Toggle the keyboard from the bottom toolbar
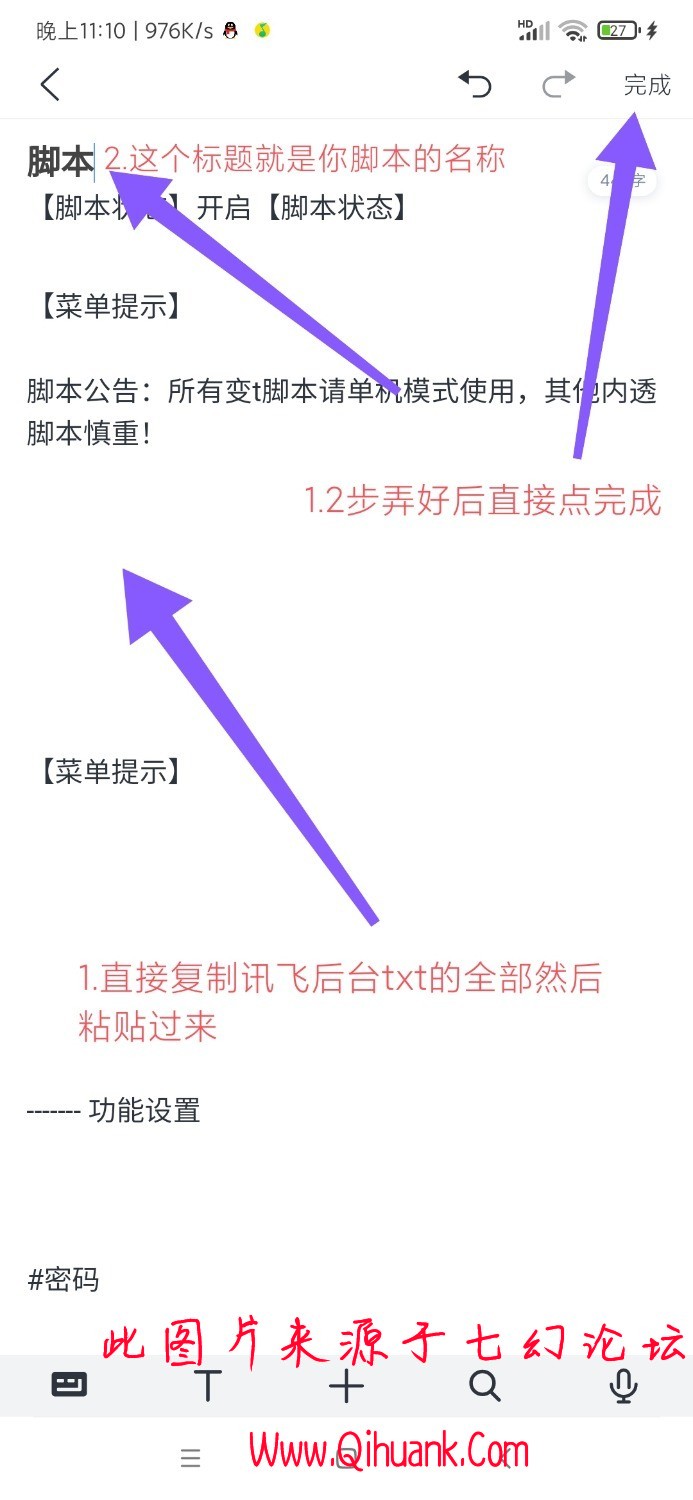The width and height of the screenshot is (693, 1500). coord(69,1385)
